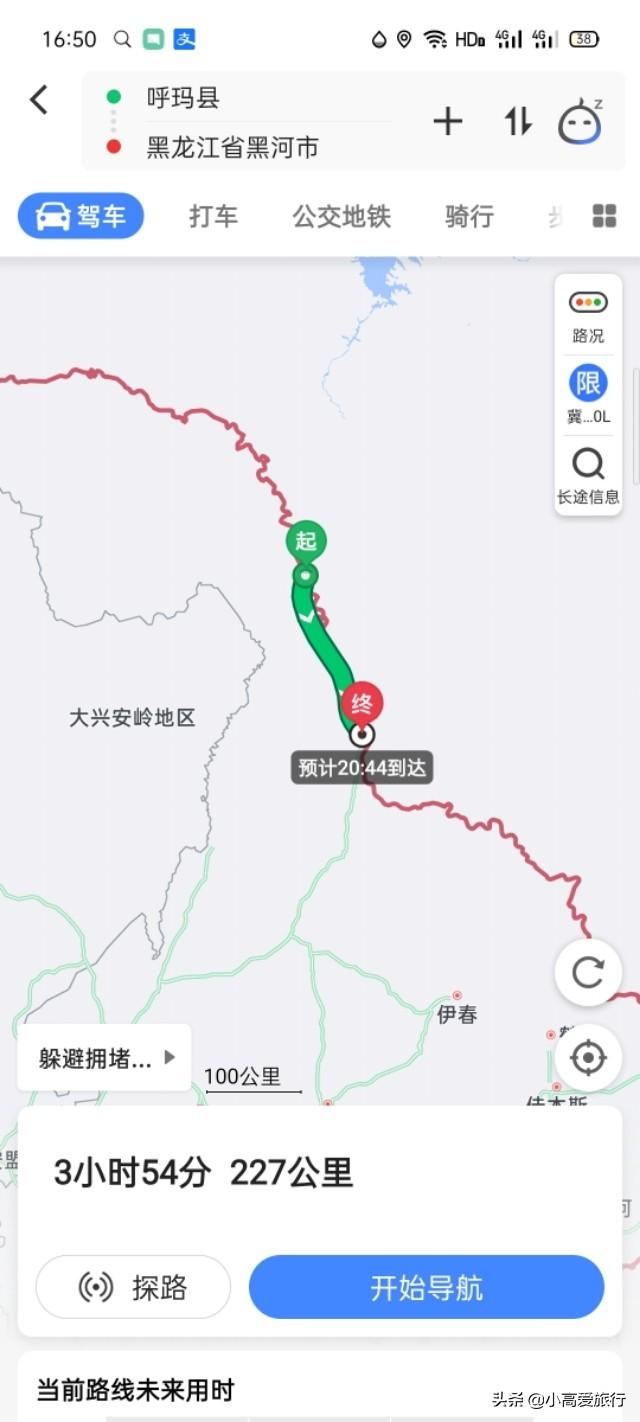
Task: Switch to the 打车 tab
Action: (214, 216)
